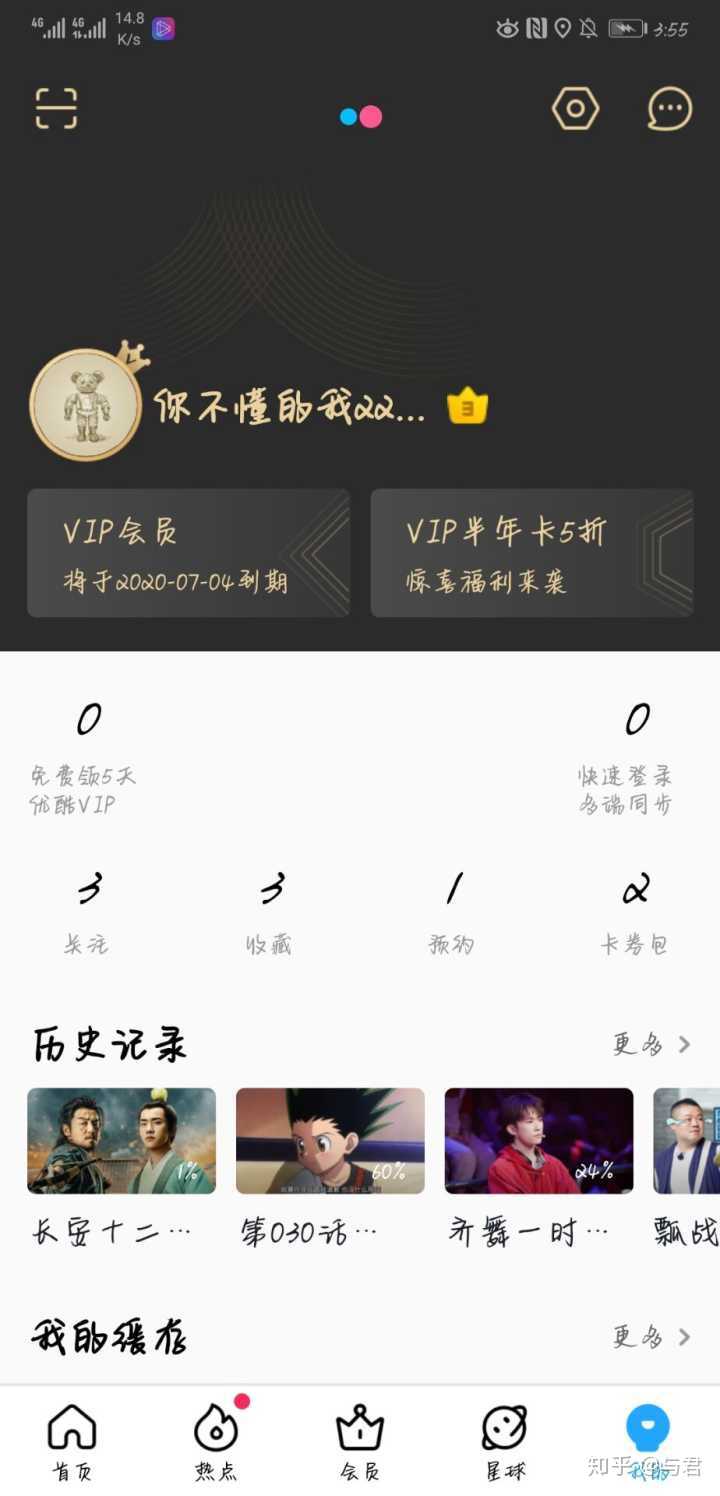View the 关注 list
The height and width of the screenshot is (1496, 720).
88,912
